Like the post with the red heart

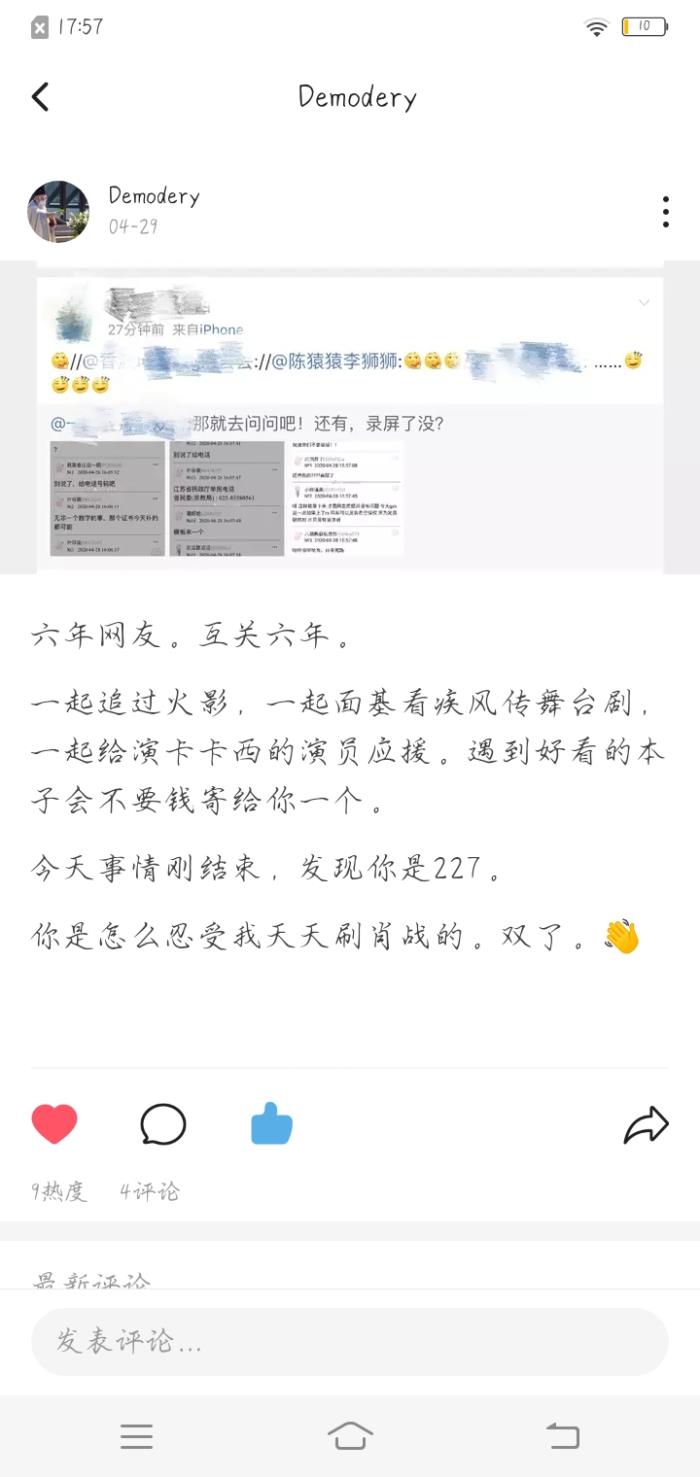coord(54,1125)
